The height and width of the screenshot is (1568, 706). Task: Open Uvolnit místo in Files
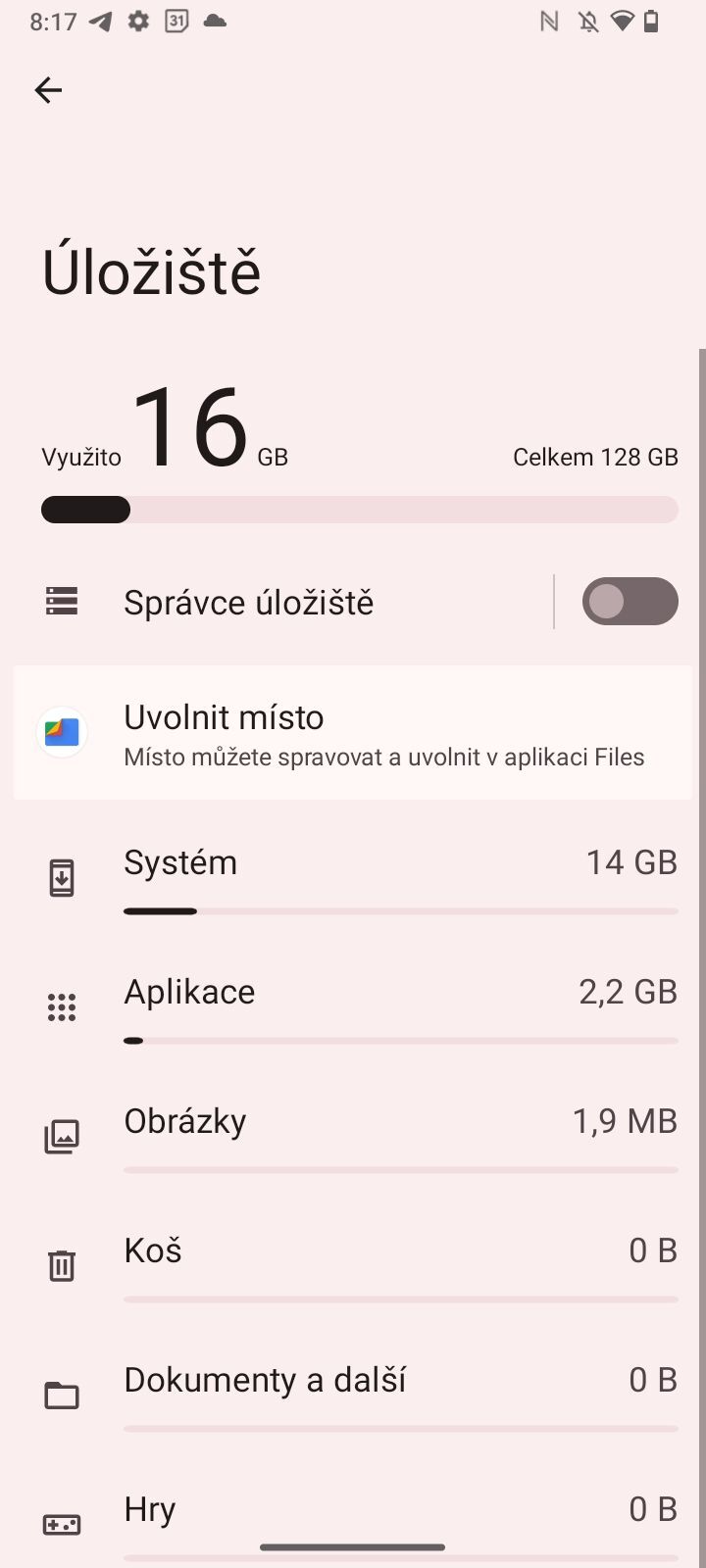tap(353, 732)
